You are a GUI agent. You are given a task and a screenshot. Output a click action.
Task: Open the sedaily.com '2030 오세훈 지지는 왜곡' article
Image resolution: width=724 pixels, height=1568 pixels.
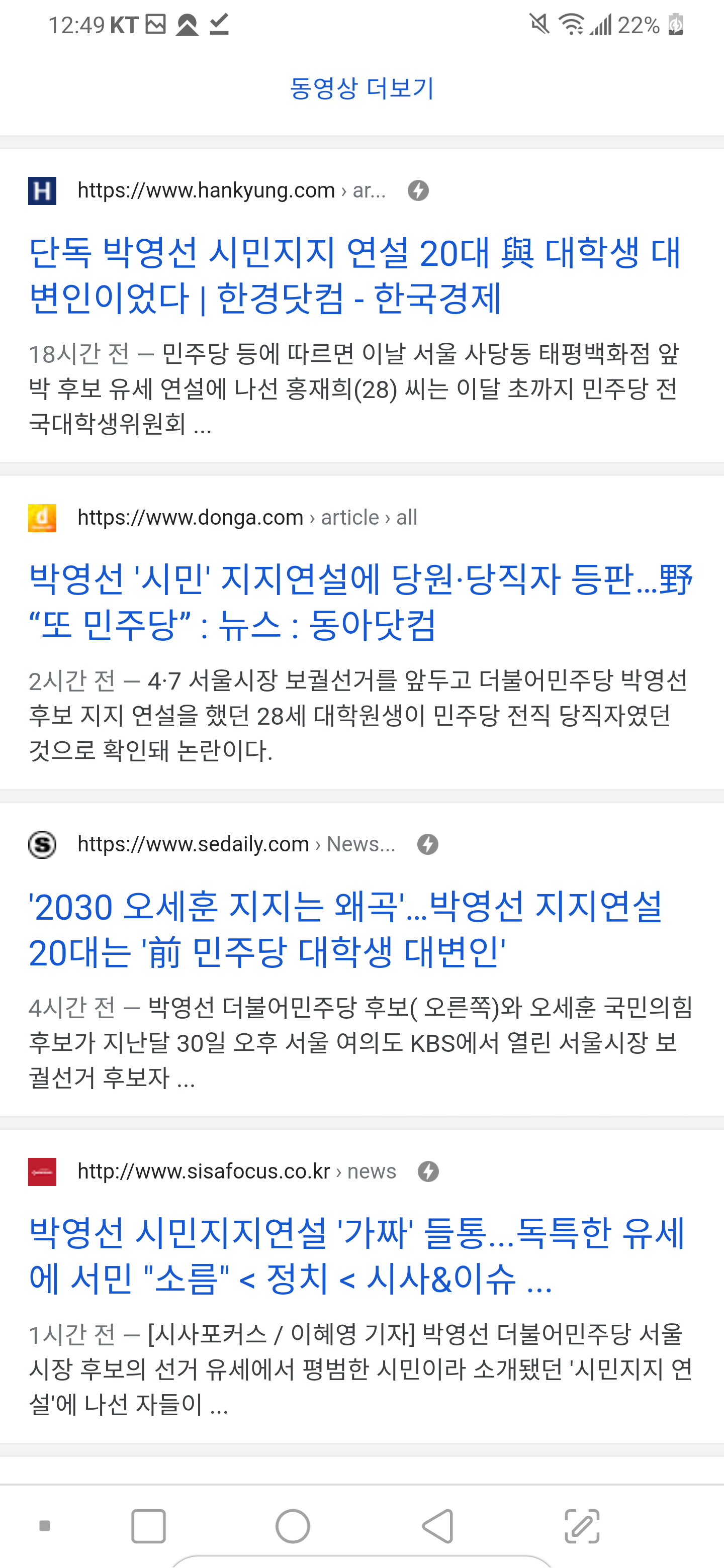click(345, 929)
